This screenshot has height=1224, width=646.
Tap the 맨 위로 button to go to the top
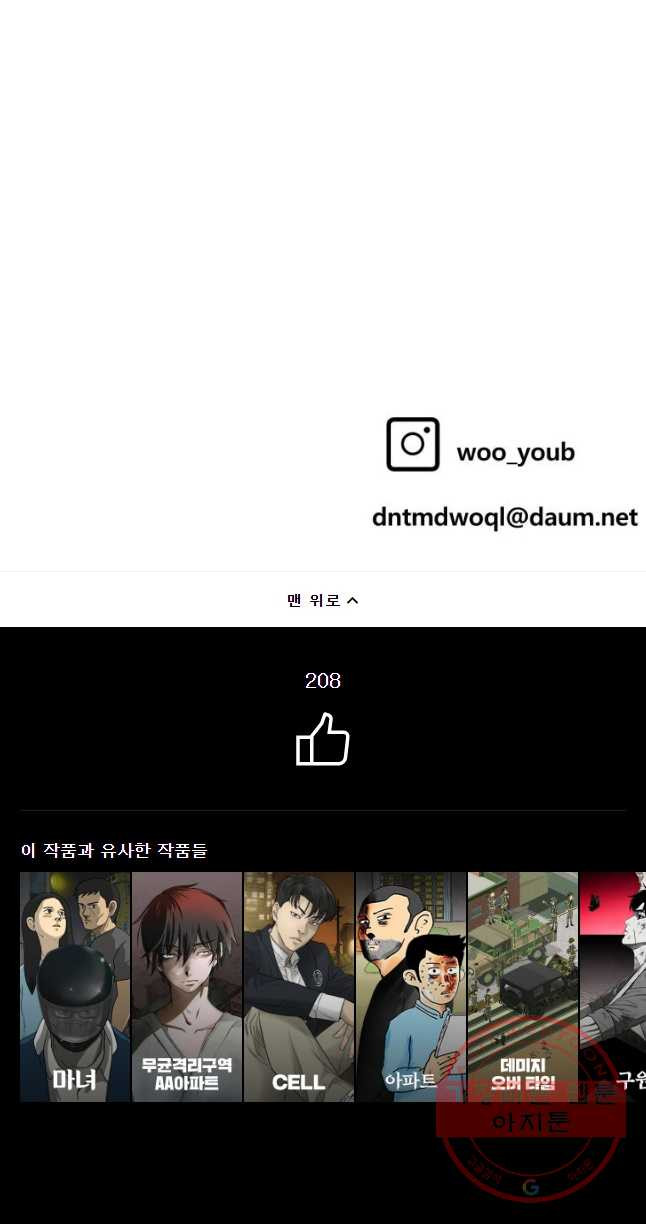tap(322, 600)
